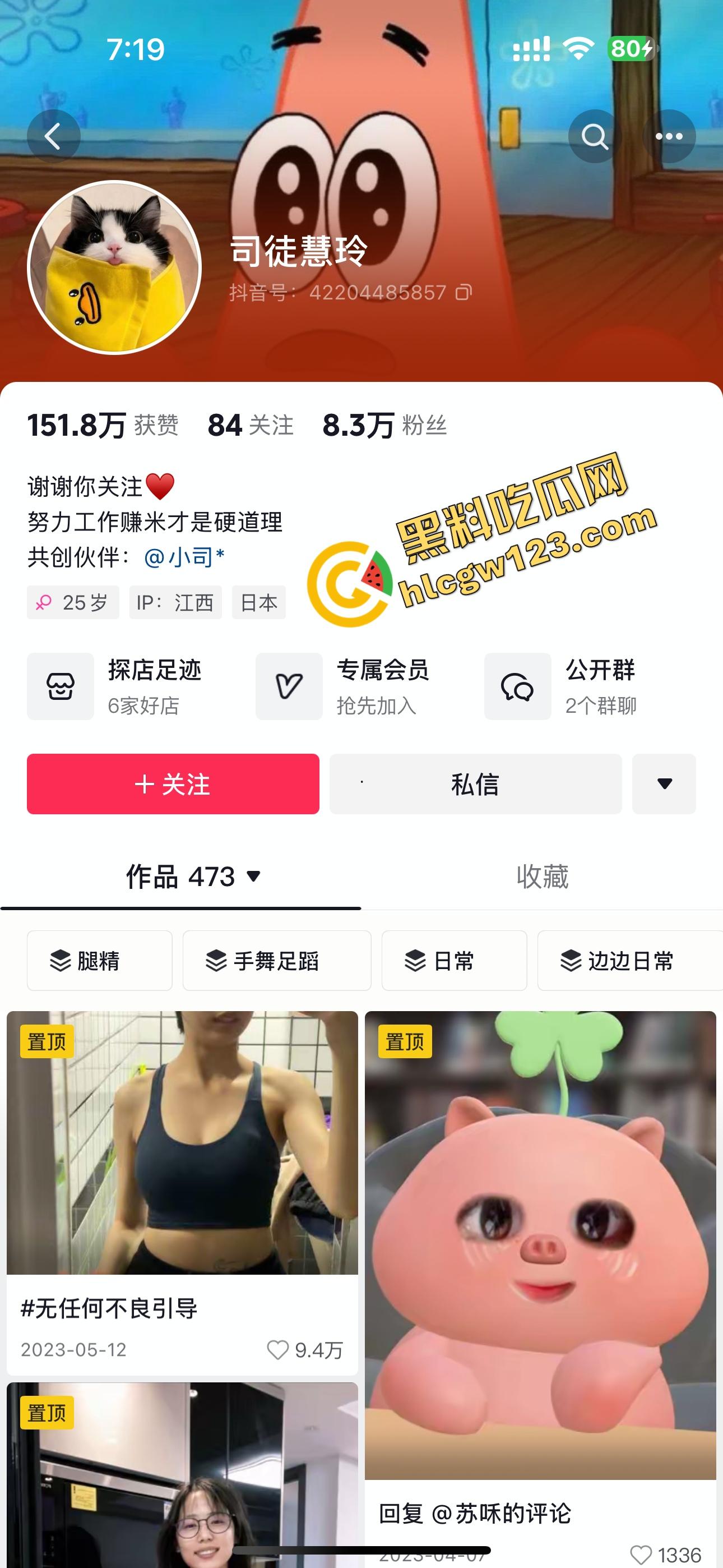Open search on the profile page
723x1568 pixels.
595,135
